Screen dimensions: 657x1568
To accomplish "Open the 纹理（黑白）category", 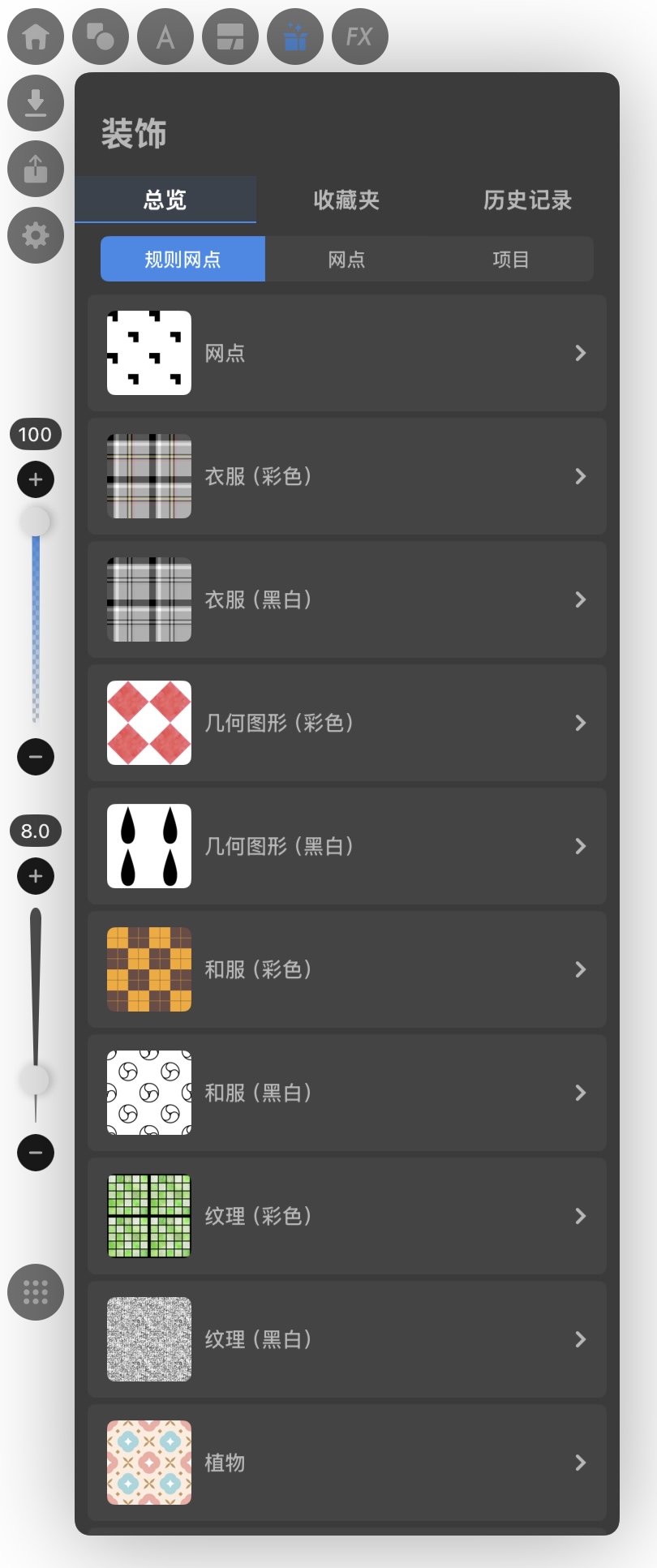I will [x=347, y=1339].
